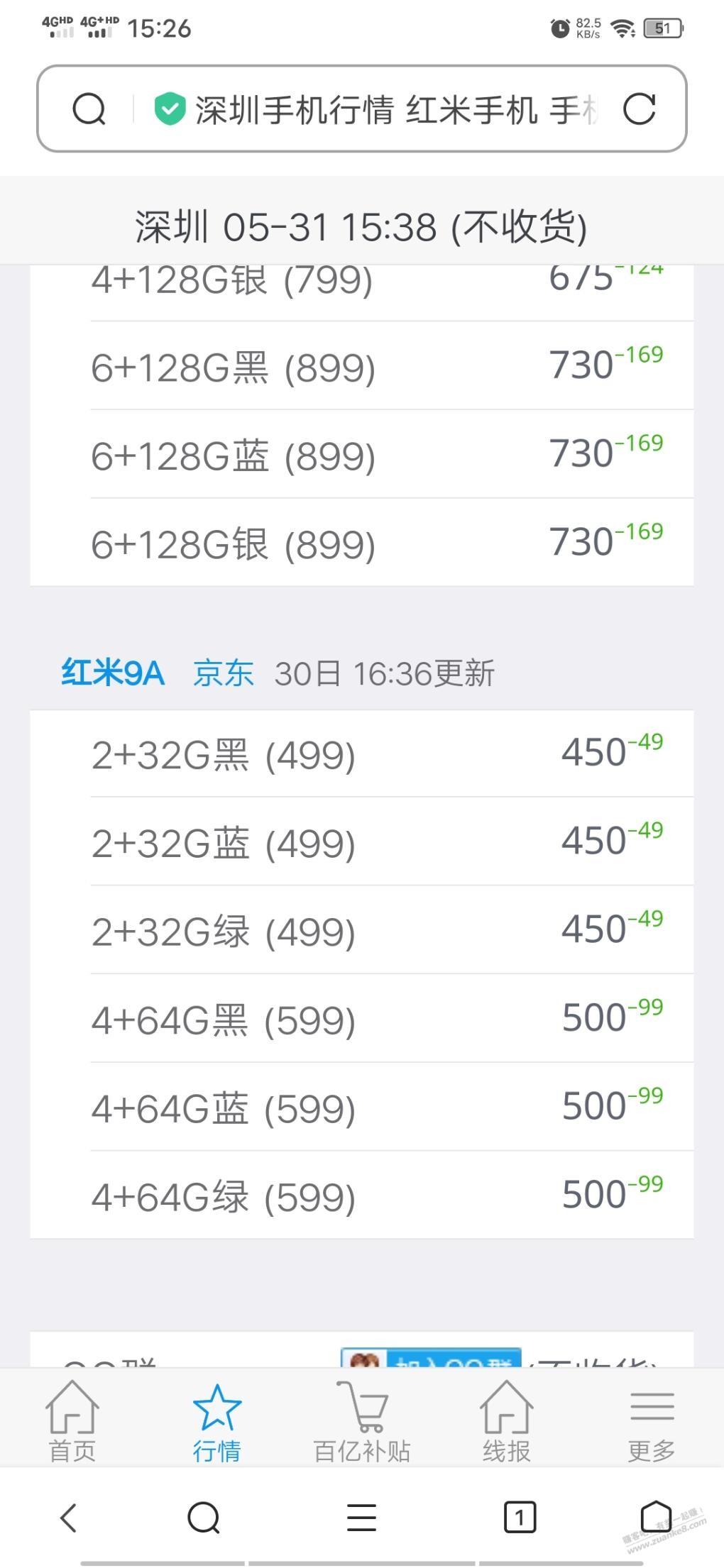The height and width of the screenshot is (1568, 724).
Task: Tap the address bar showing 深圳手机行情
Action: (376, 109)
